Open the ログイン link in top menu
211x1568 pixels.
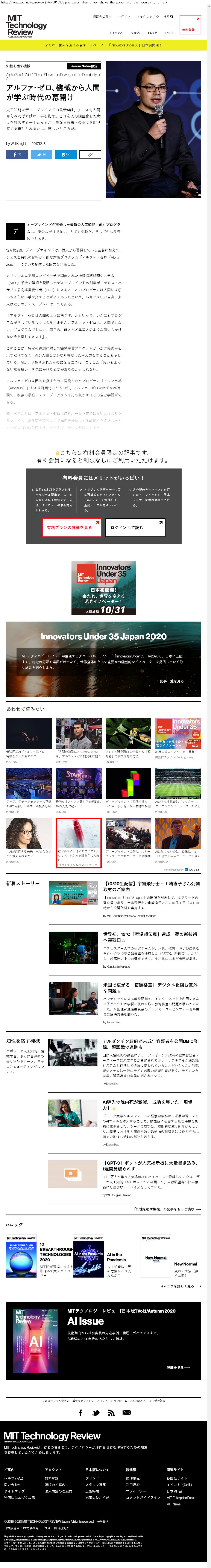[x=124, y=16]
